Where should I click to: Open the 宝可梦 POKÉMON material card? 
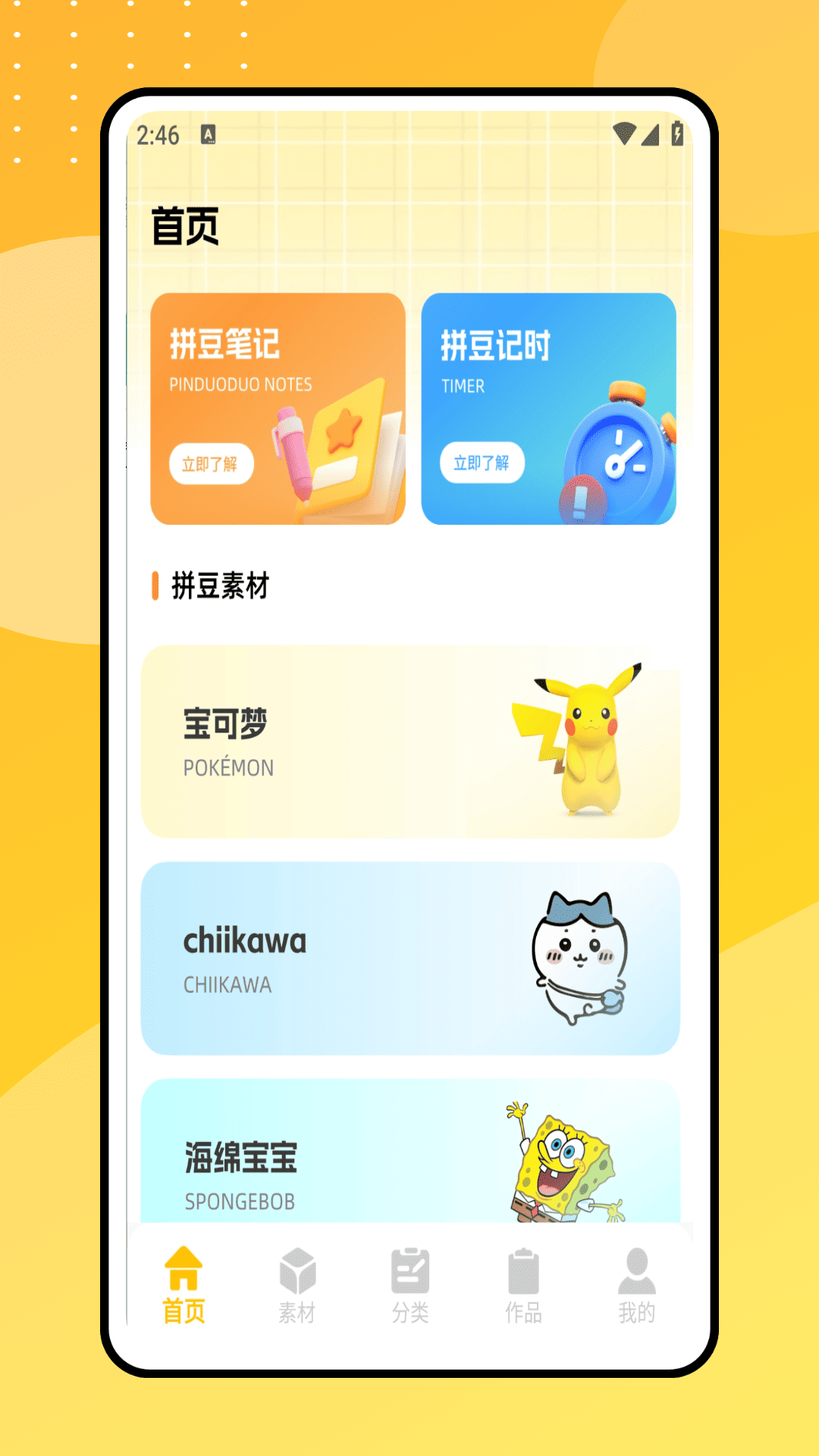(x=409, y=739)
